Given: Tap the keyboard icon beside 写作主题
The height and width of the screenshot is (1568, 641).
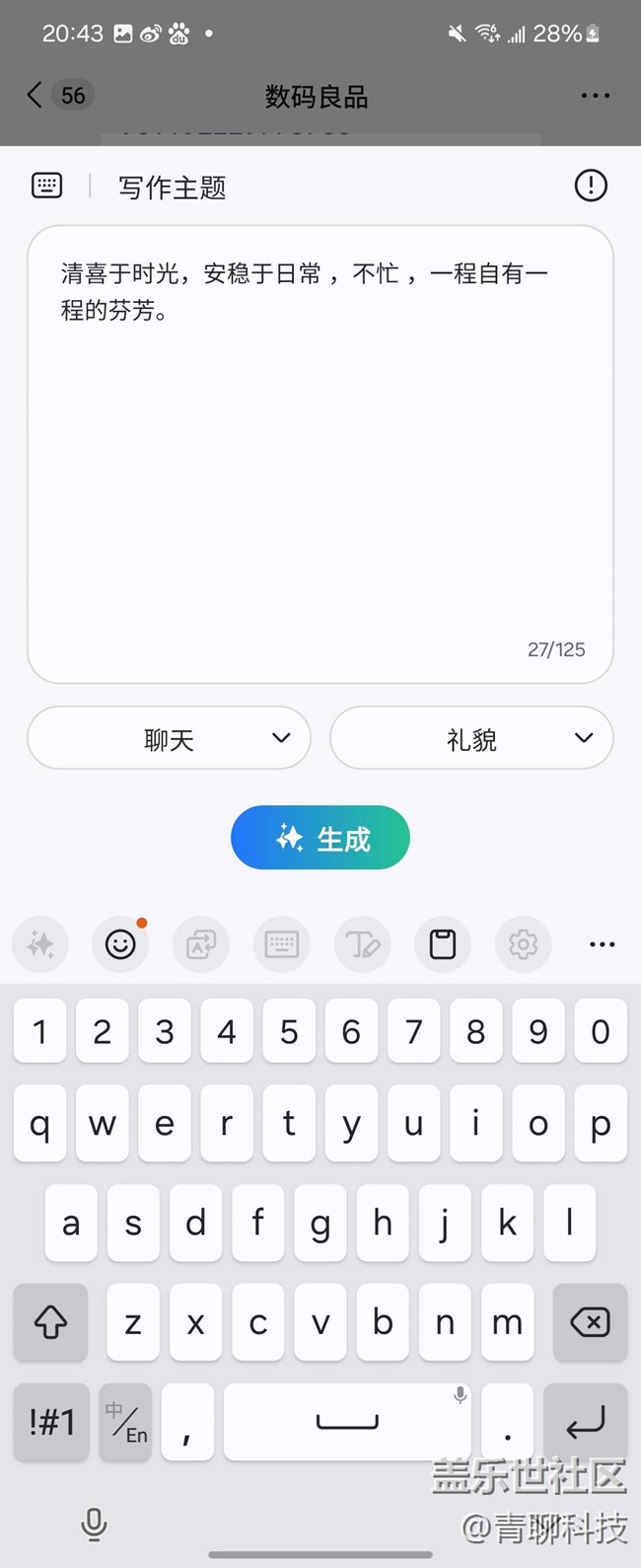Looking at the screenshot, I should 47,186.
